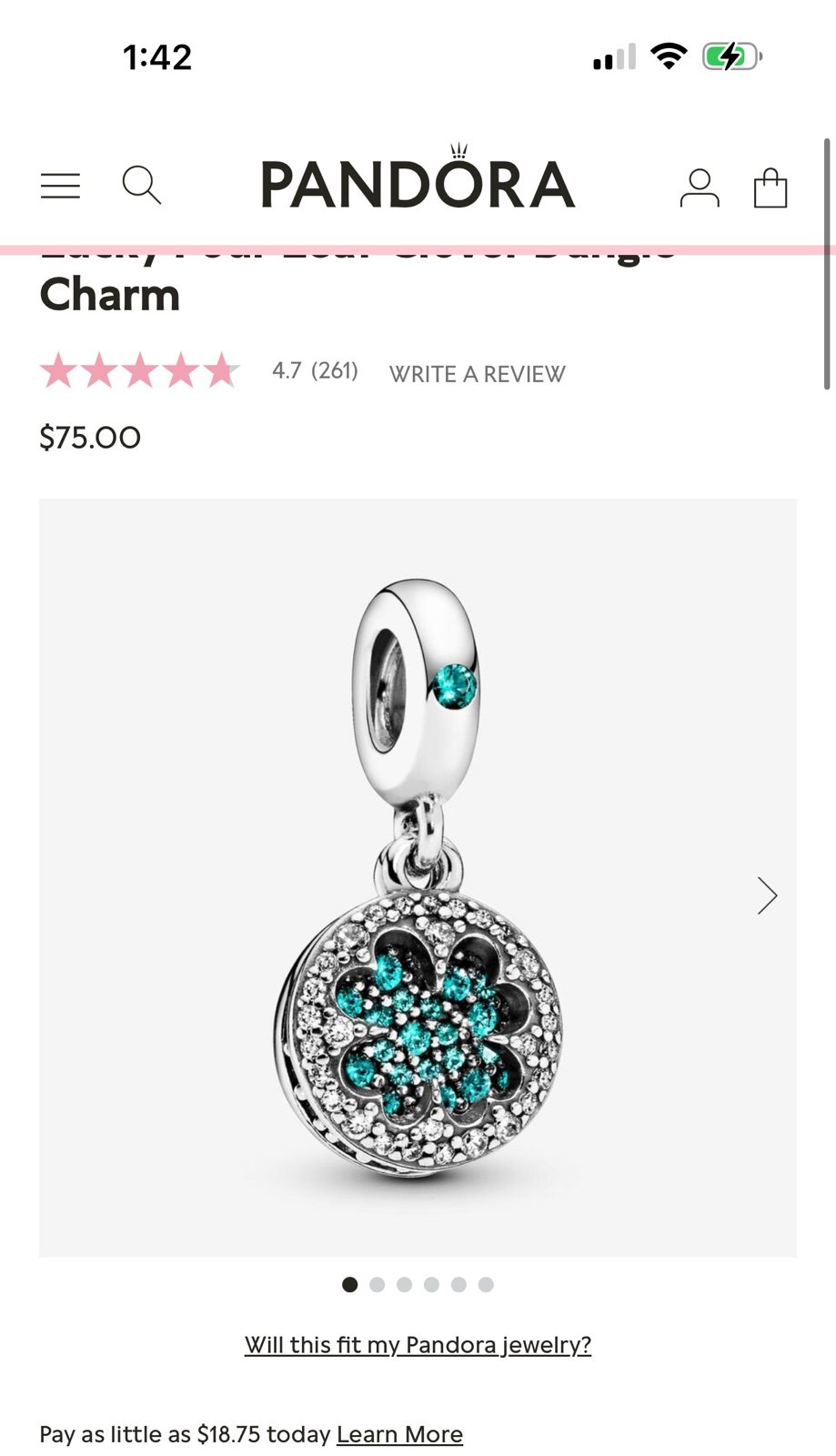Tap Learn More about payment
836x1456 pixels.
(399, 1435)
